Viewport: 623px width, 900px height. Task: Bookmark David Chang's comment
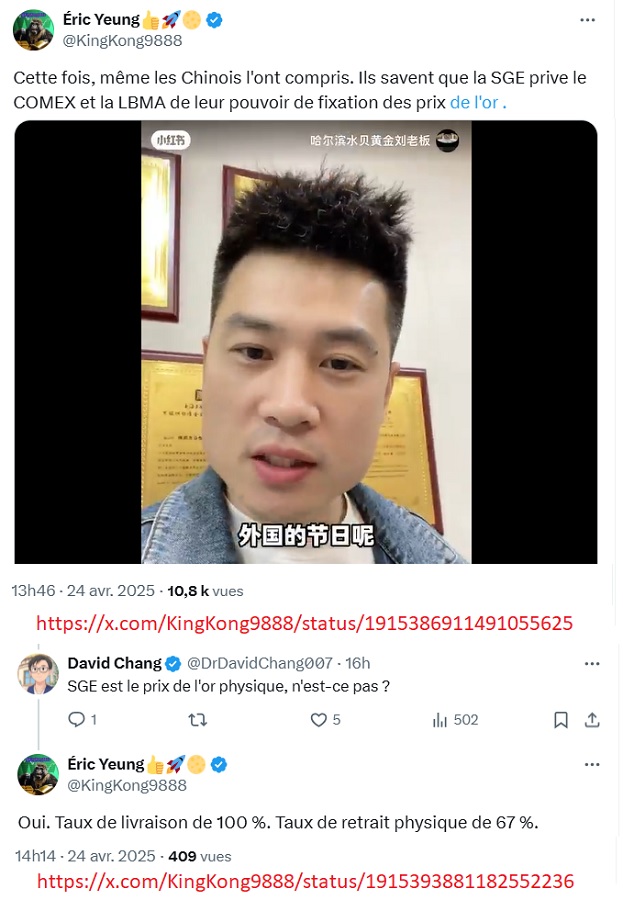pyautogui.click(x=561, y=719)
